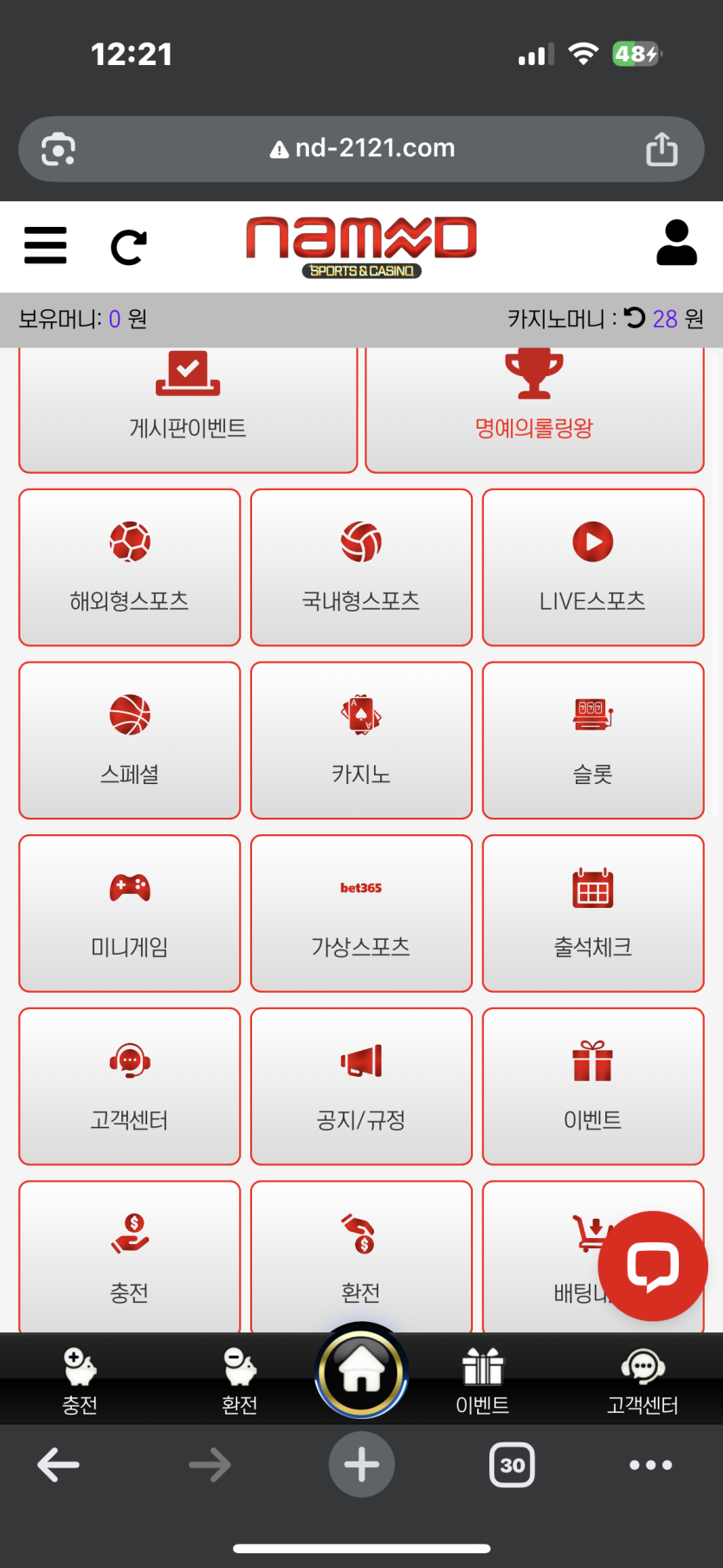Open the 출석체크 tile
This screenshot has height=1568, width=723.
coord(593,913)
